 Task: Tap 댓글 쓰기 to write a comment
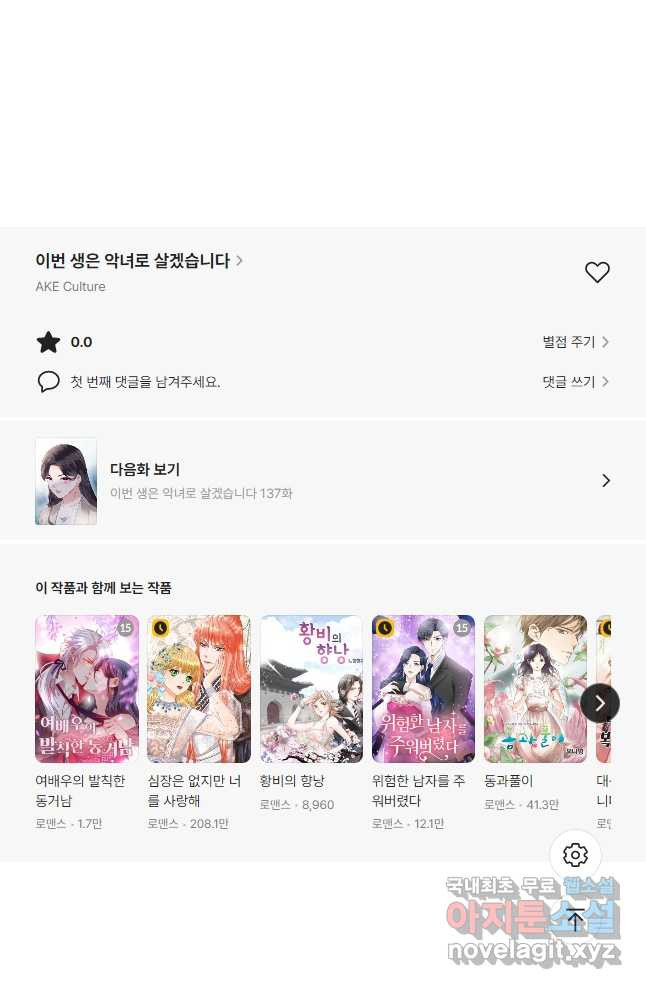(x=575, y=382)
